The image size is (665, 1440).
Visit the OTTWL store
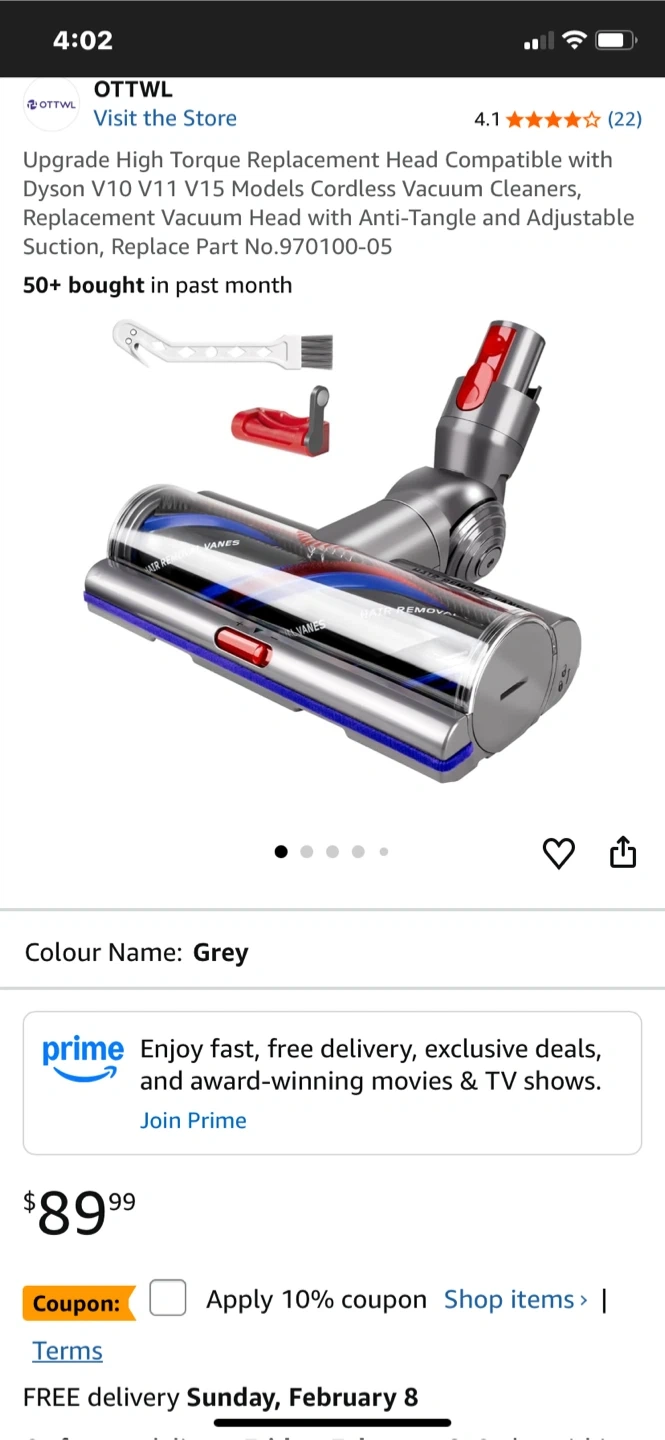coord(165,118)
